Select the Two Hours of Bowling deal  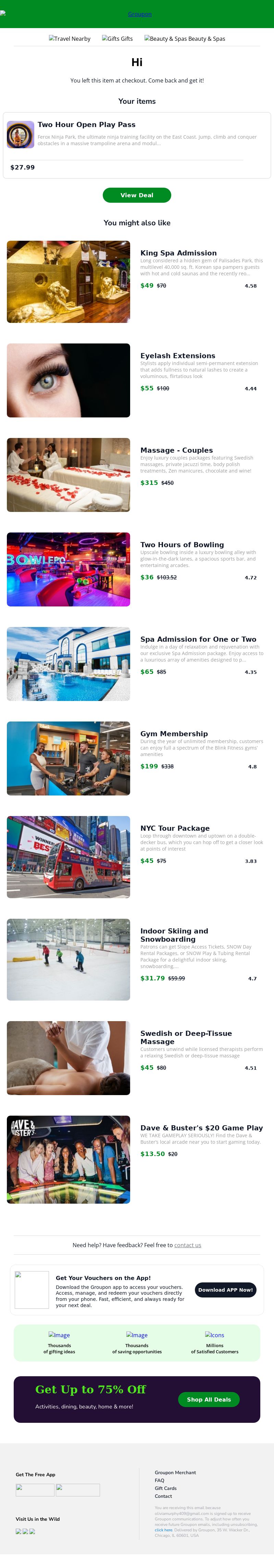click(182, 544)
